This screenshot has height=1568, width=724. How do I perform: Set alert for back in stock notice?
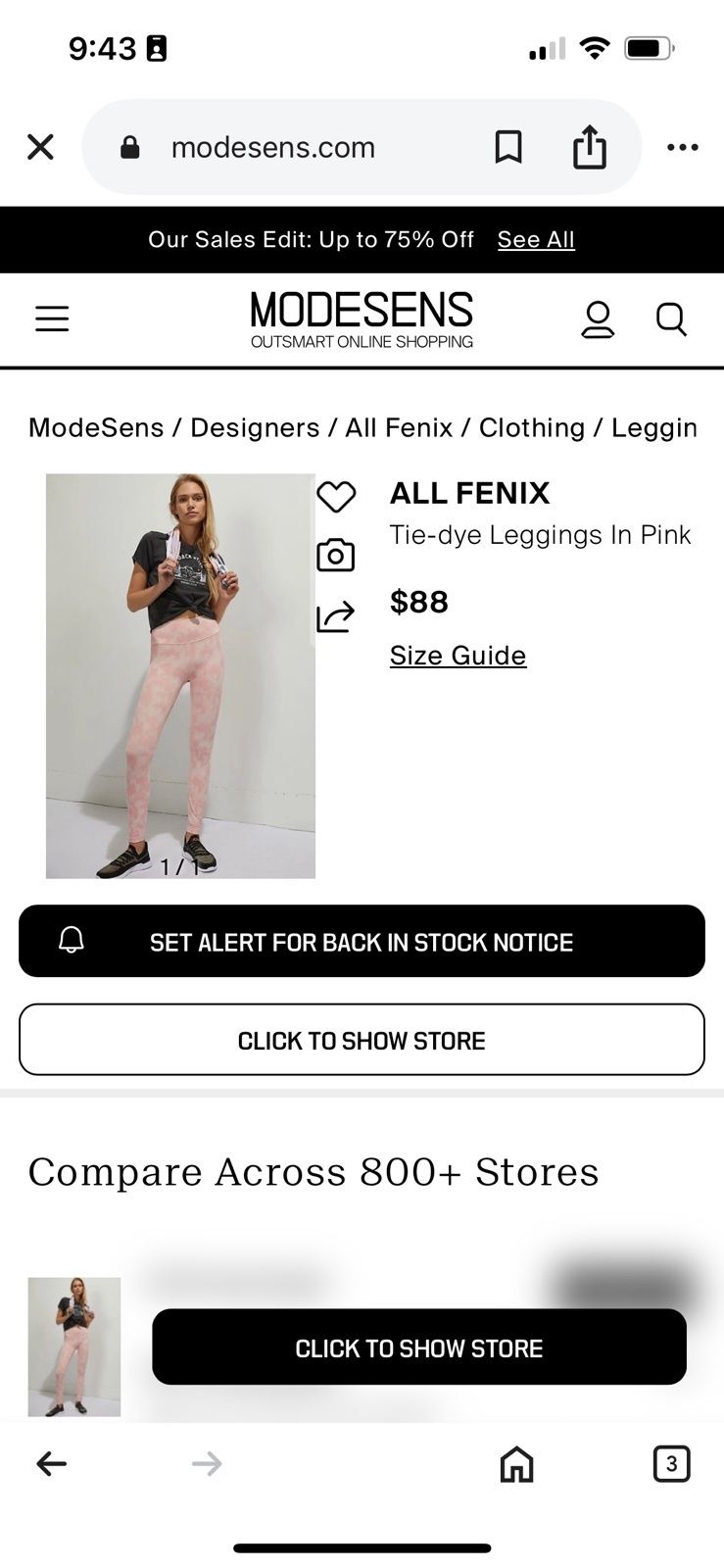(x=362, y=941)
